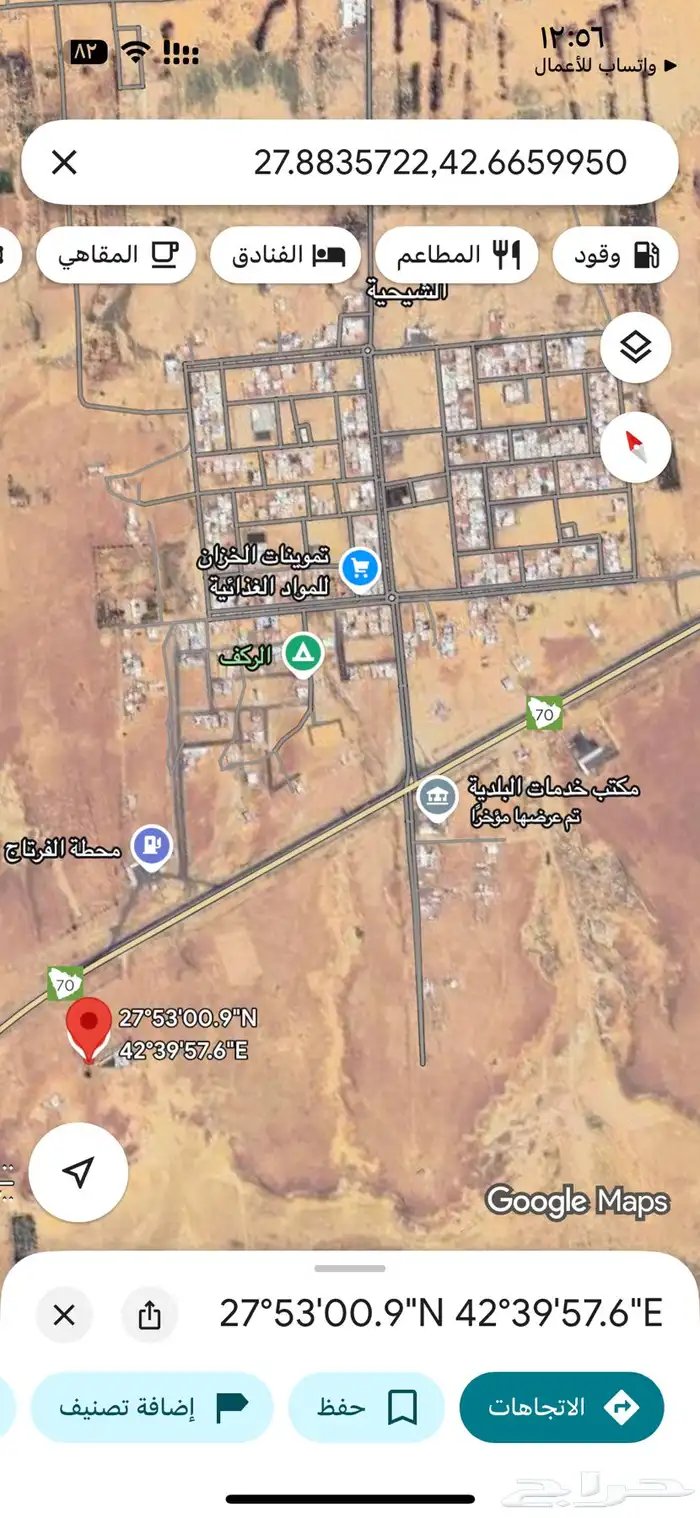Open the الركف place marker

pyautogui.click(x=303, y=654)
